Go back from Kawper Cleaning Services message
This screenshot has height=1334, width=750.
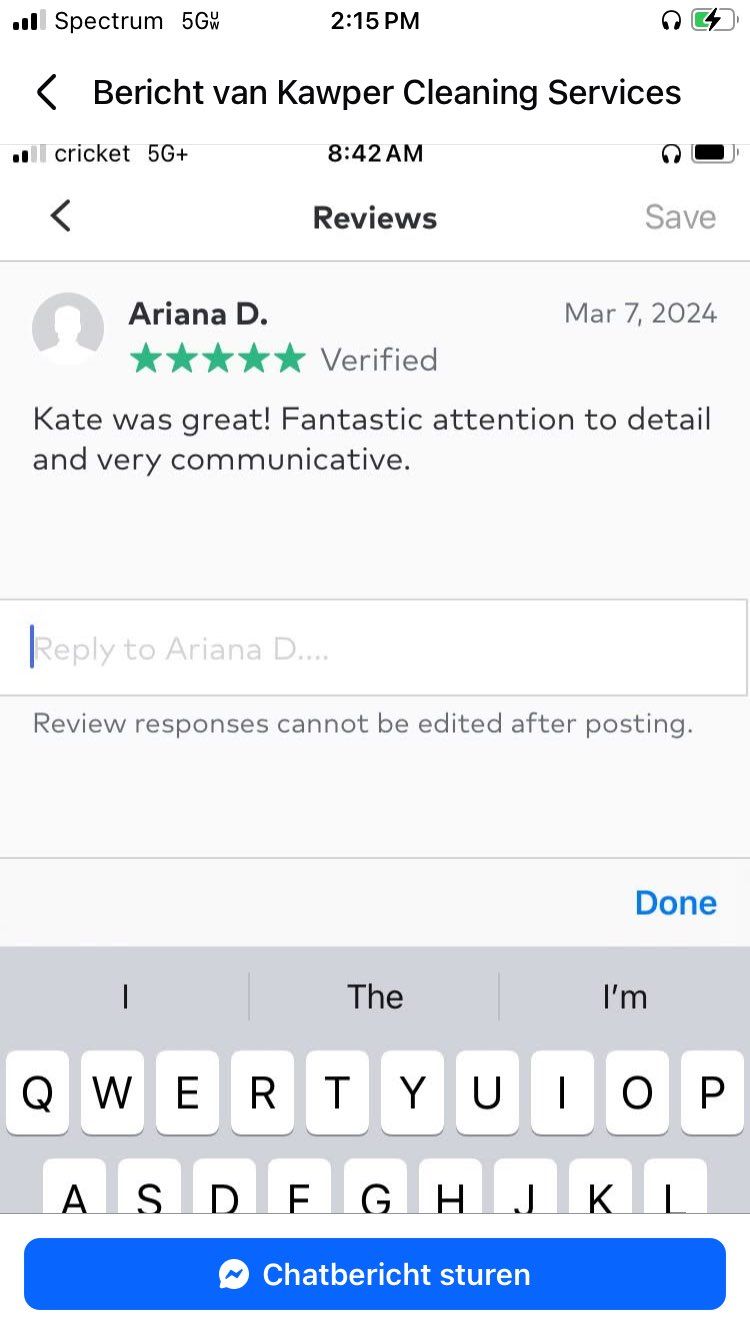point(47,92)
